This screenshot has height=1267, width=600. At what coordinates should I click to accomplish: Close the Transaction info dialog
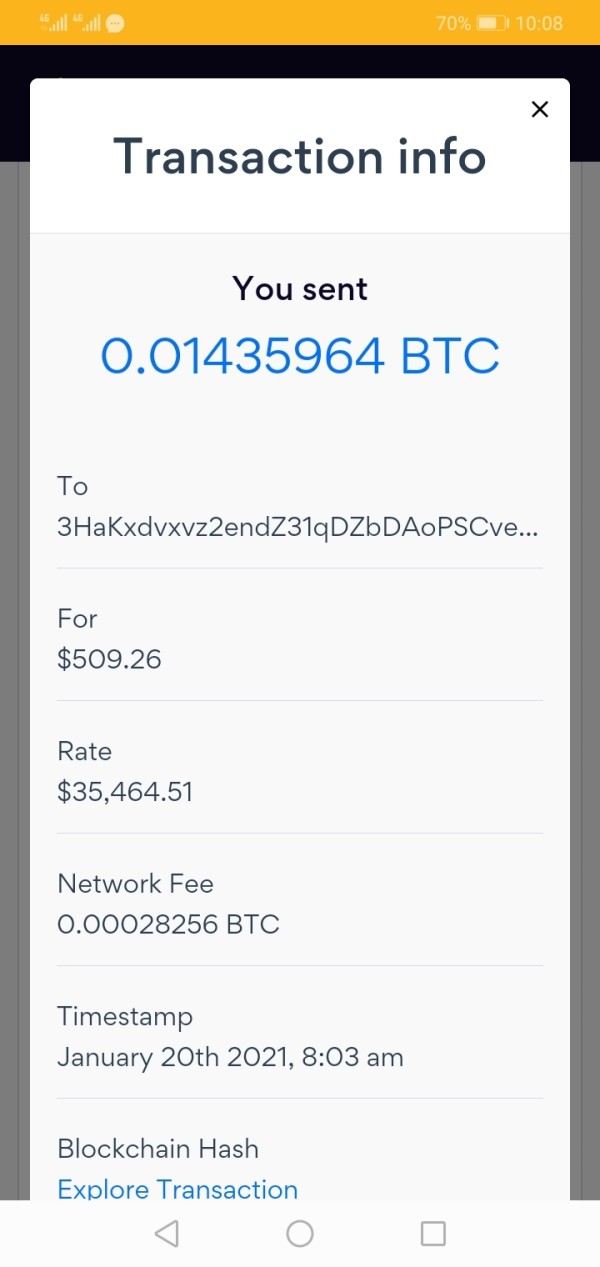coord(540,110)
